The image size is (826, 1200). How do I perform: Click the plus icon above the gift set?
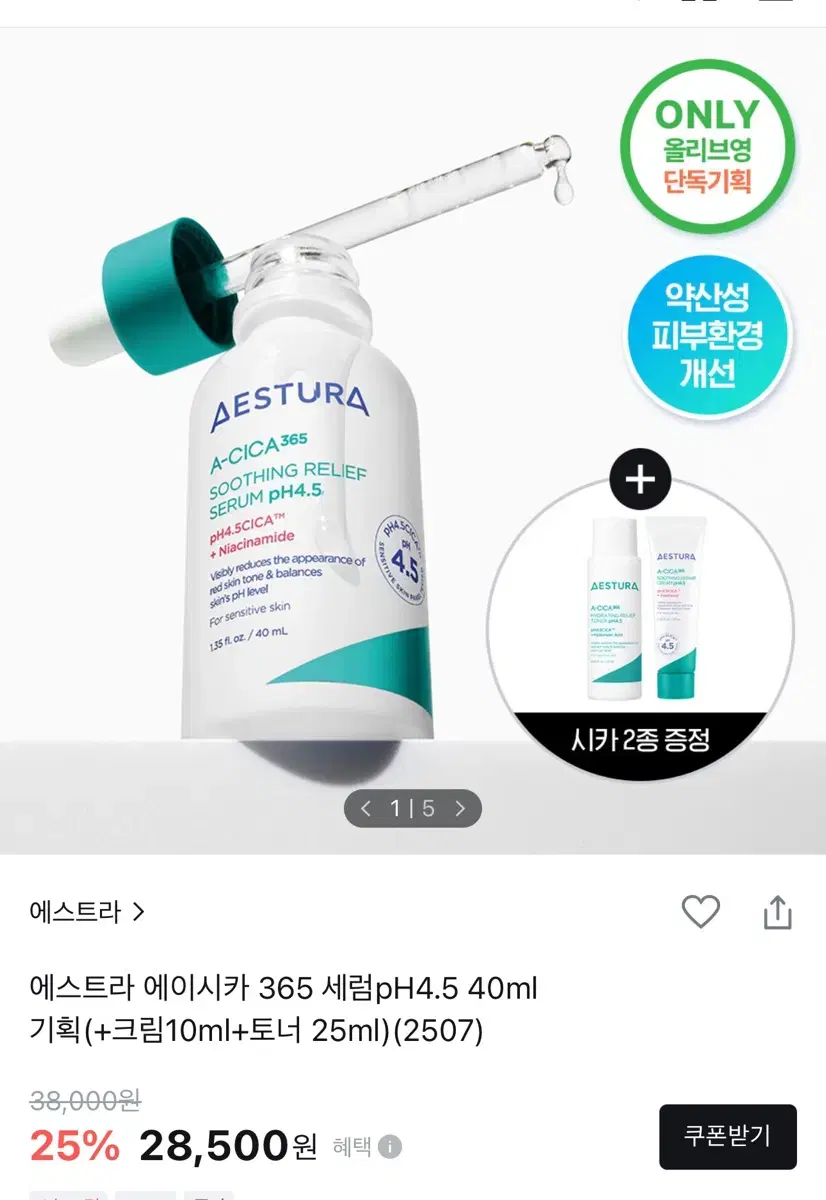coord(639,479)
